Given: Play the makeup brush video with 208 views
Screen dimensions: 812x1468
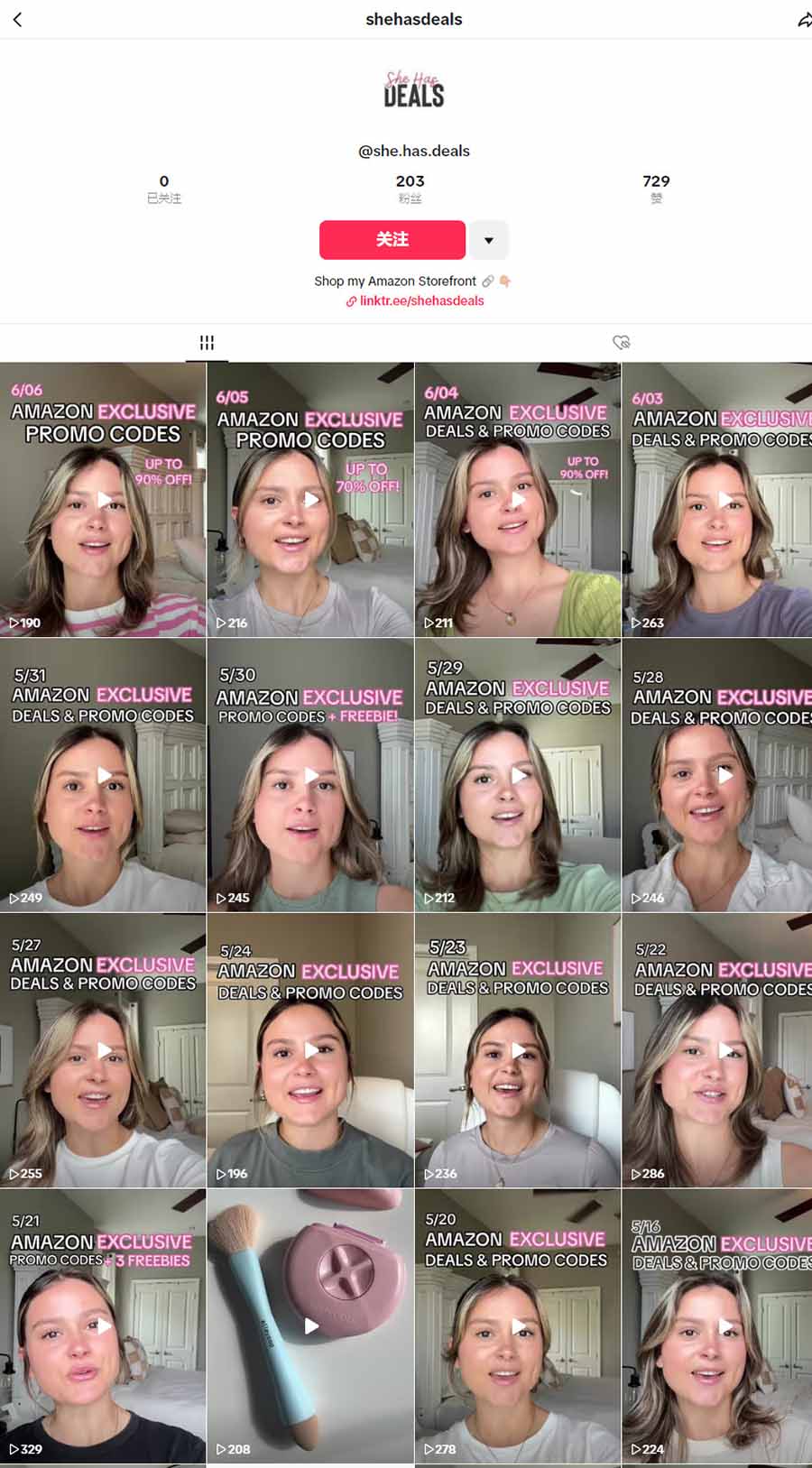Looking at the screenshot, I should (310, 1326).
